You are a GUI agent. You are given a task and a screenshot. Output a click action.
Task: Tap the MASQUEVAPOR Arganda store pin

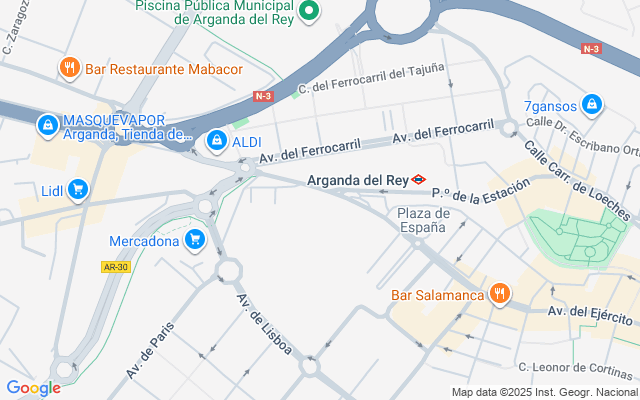click(x=46, y=126)
